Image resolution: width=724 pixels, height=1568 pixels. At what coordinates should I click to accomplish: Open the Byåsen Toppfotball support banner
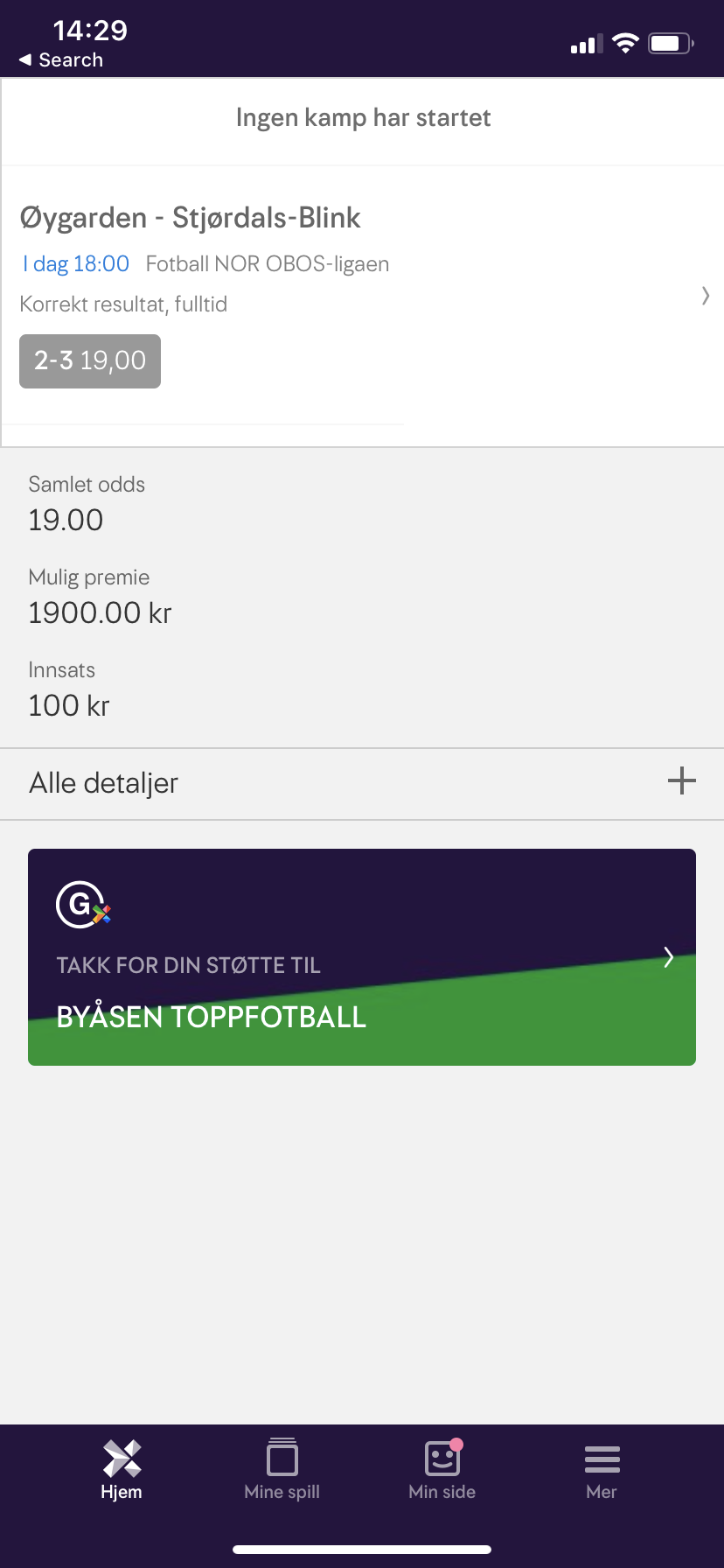pyautogui.click(x=362, y=957)
